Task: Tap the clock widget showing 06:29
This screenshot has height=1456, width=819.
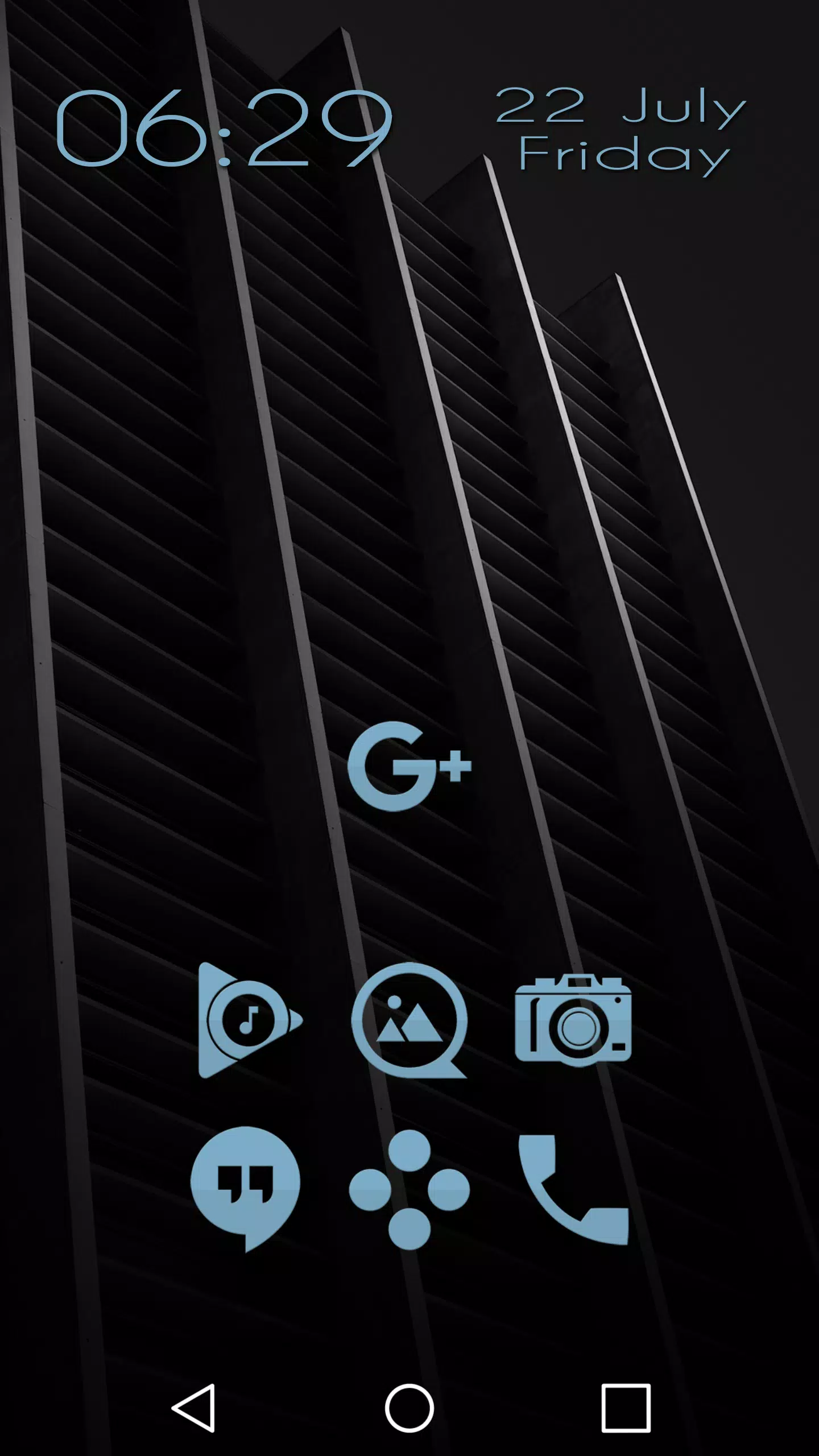Action: click(x=223, y=128)
